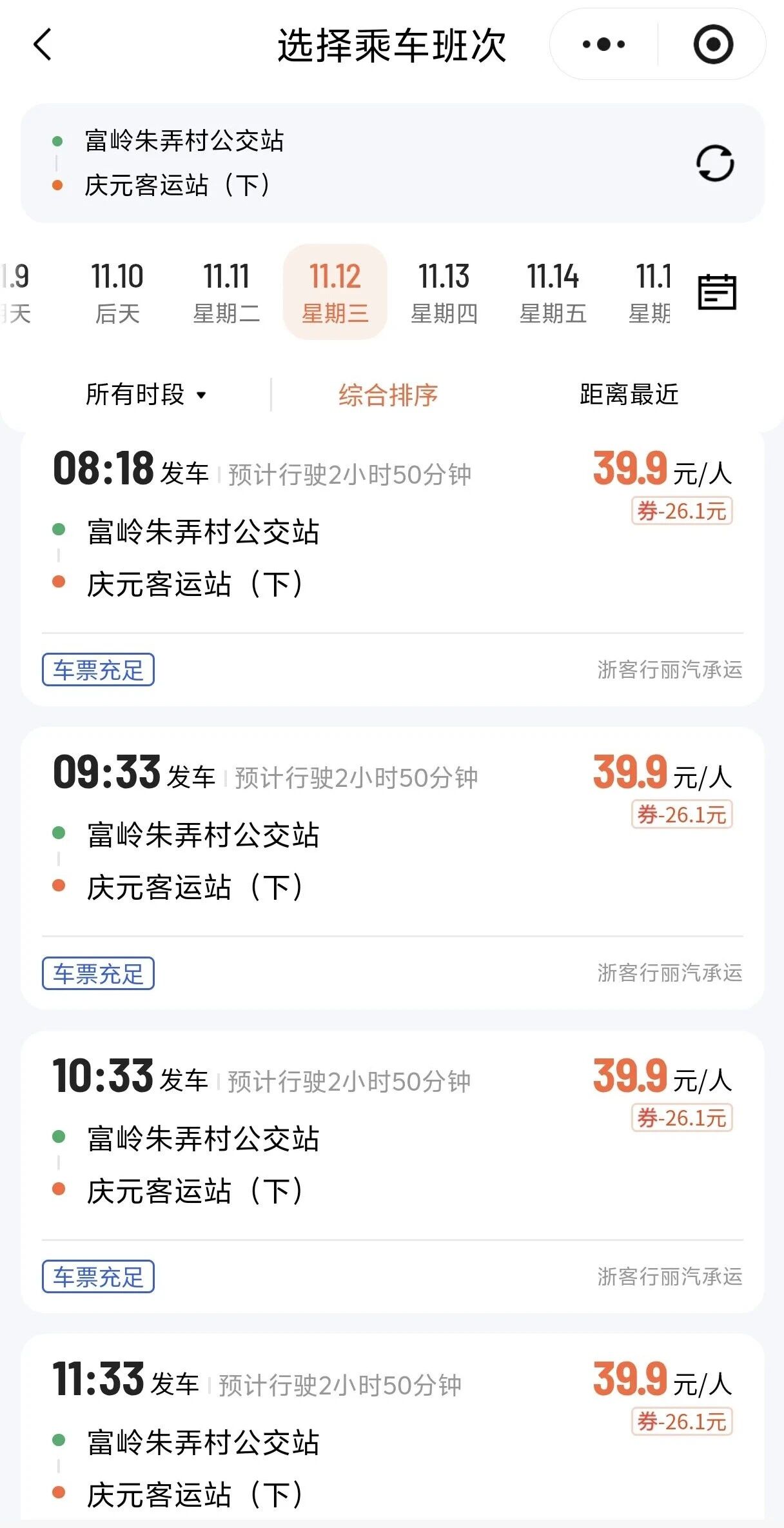Go back from the bus schedule page
Image resolution: width=784 pixels, height=1528 pixels.
pyautogui.click(x=43, y=45)
